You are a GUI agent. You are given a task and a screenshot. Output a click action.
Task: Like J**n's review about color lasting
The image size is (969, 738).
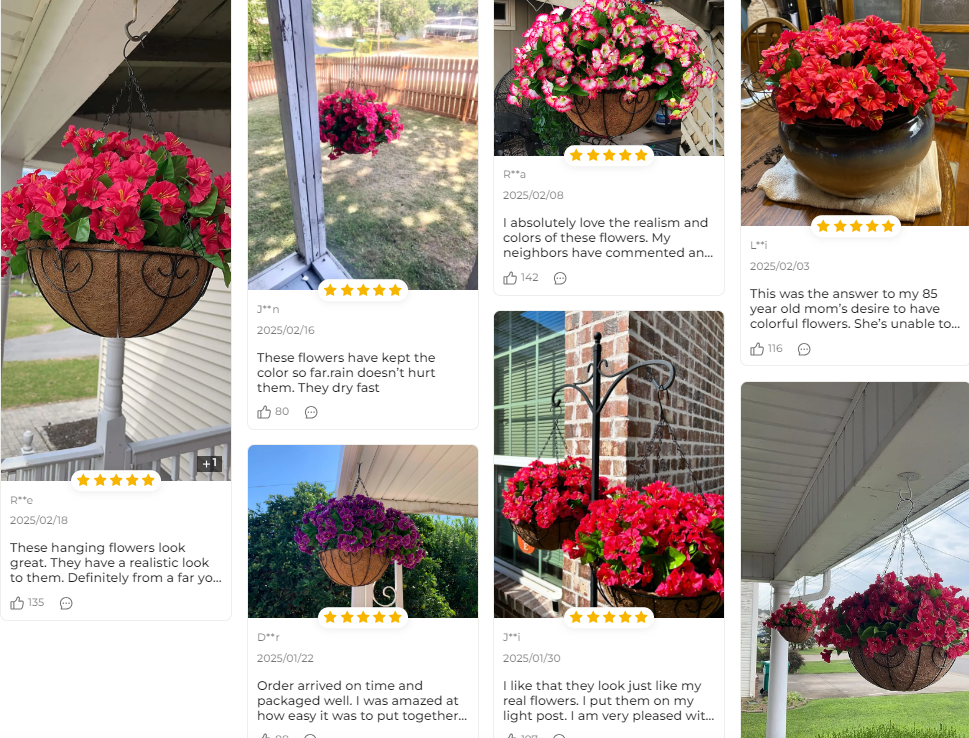pyautogui.click(x=264, y=412)
